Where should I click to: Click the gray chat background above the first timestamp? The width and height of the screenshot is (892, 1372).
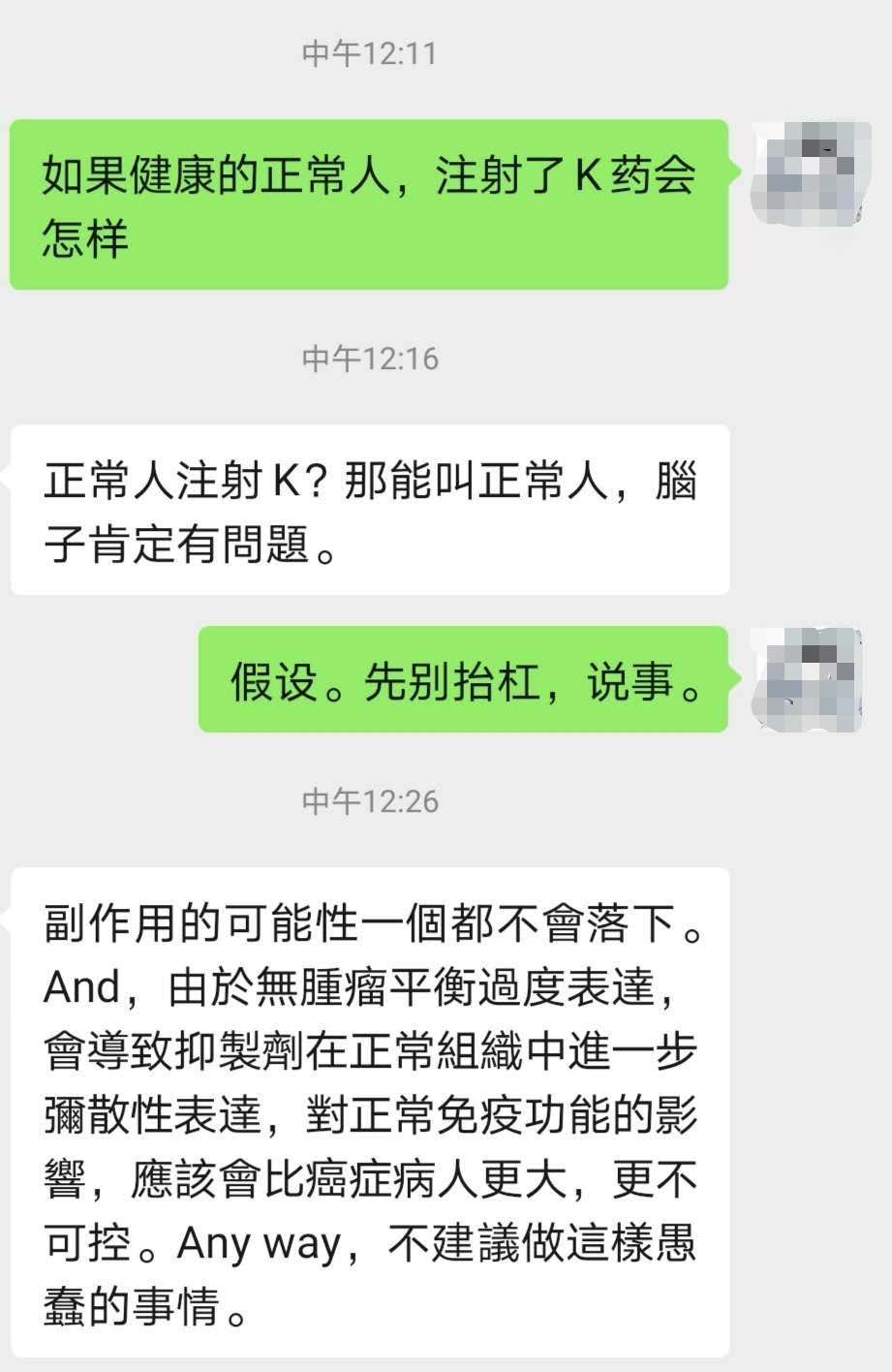446,15
